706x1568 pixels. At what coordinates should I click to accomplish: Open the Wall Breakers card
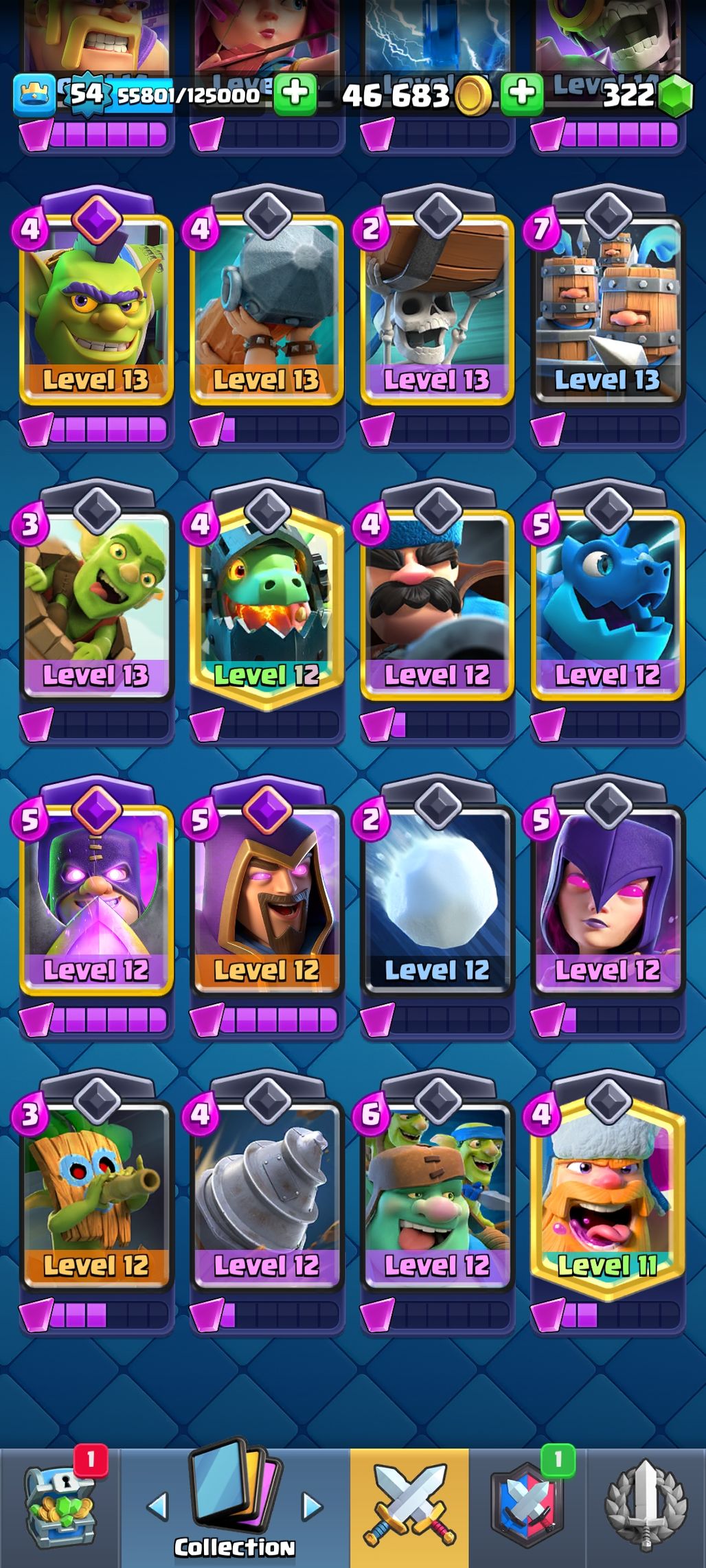tap(437, 309)
